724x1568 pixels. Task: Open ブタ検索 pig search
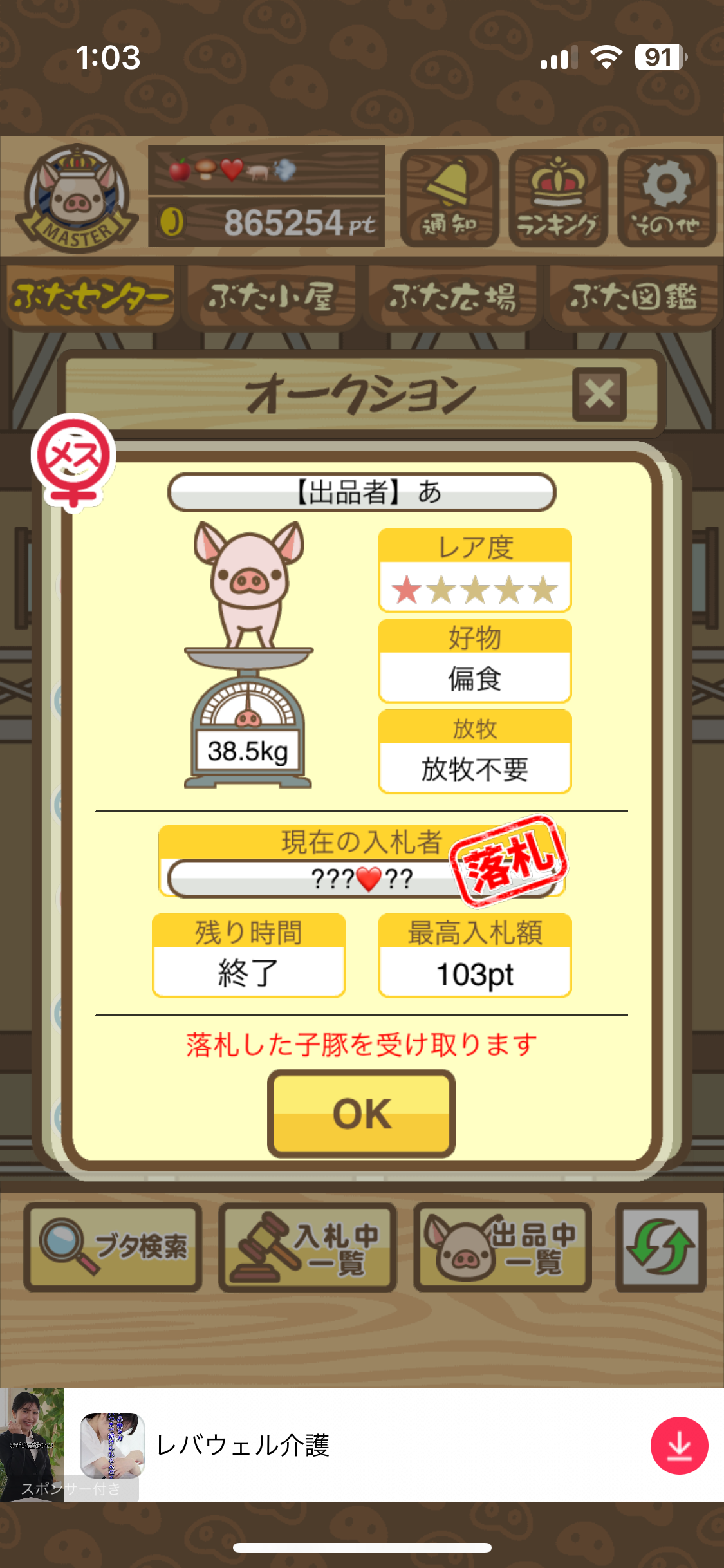click(x=113, y=1247)
